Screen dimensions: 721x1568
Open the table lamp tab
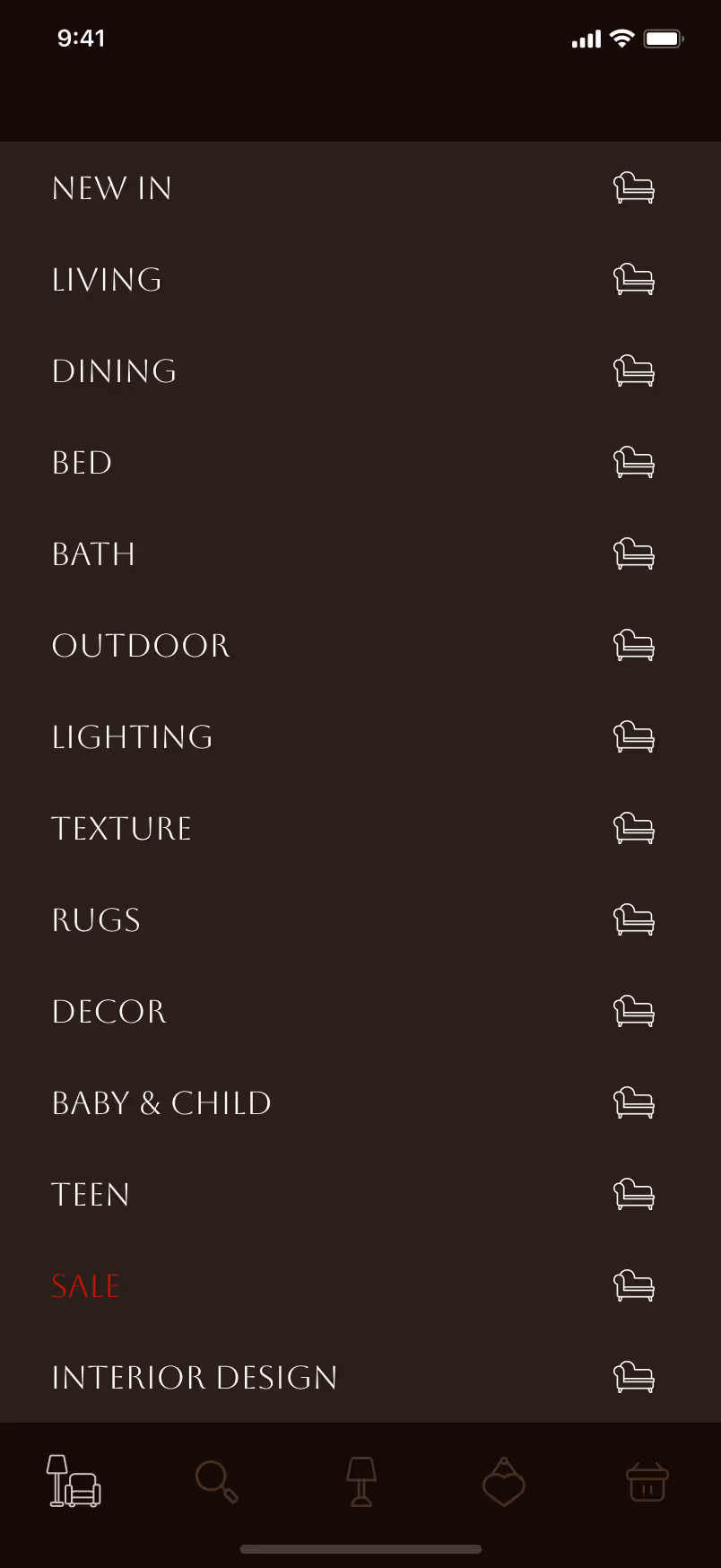[x=360, y=1481]
